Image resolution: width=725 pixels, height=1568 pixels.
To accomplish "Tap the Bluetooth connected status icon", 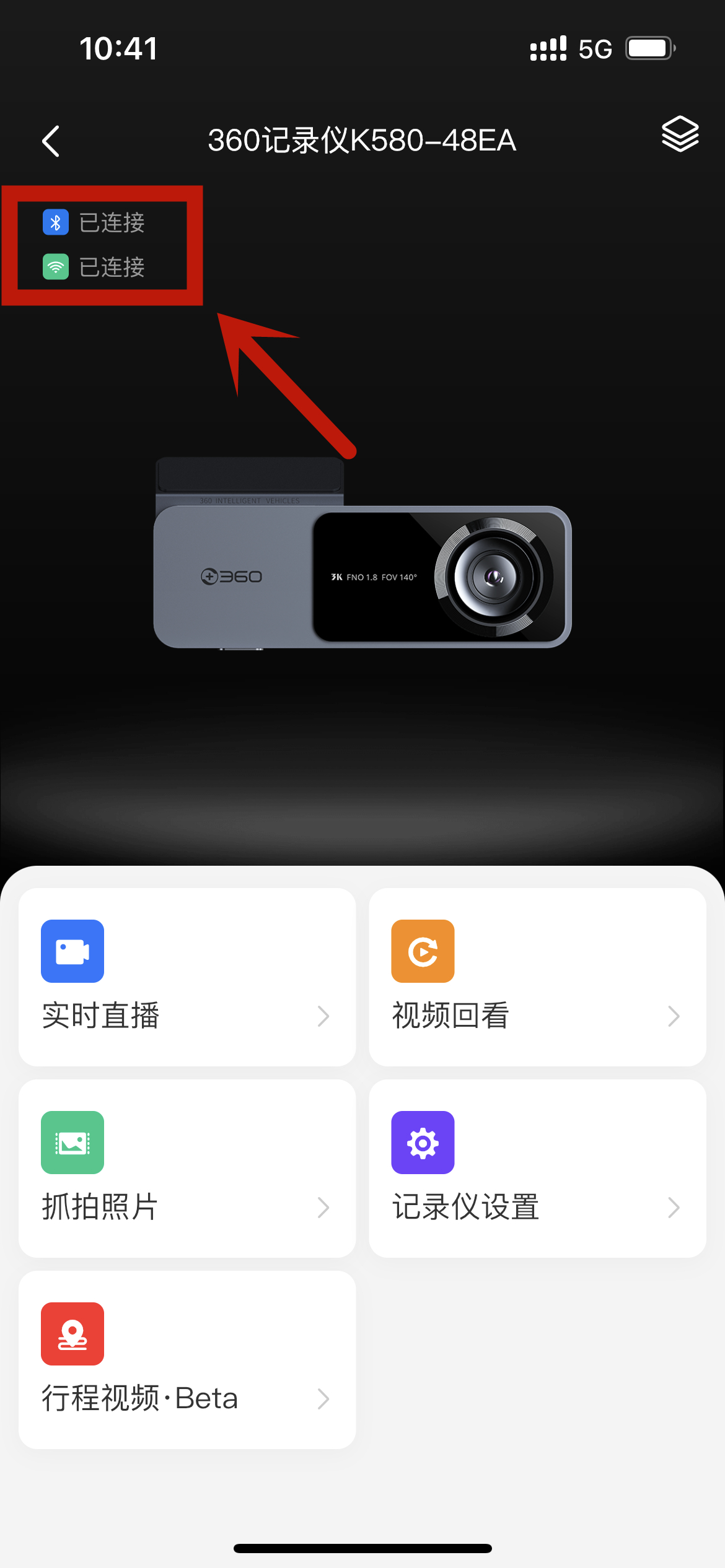I will (56, 222).
